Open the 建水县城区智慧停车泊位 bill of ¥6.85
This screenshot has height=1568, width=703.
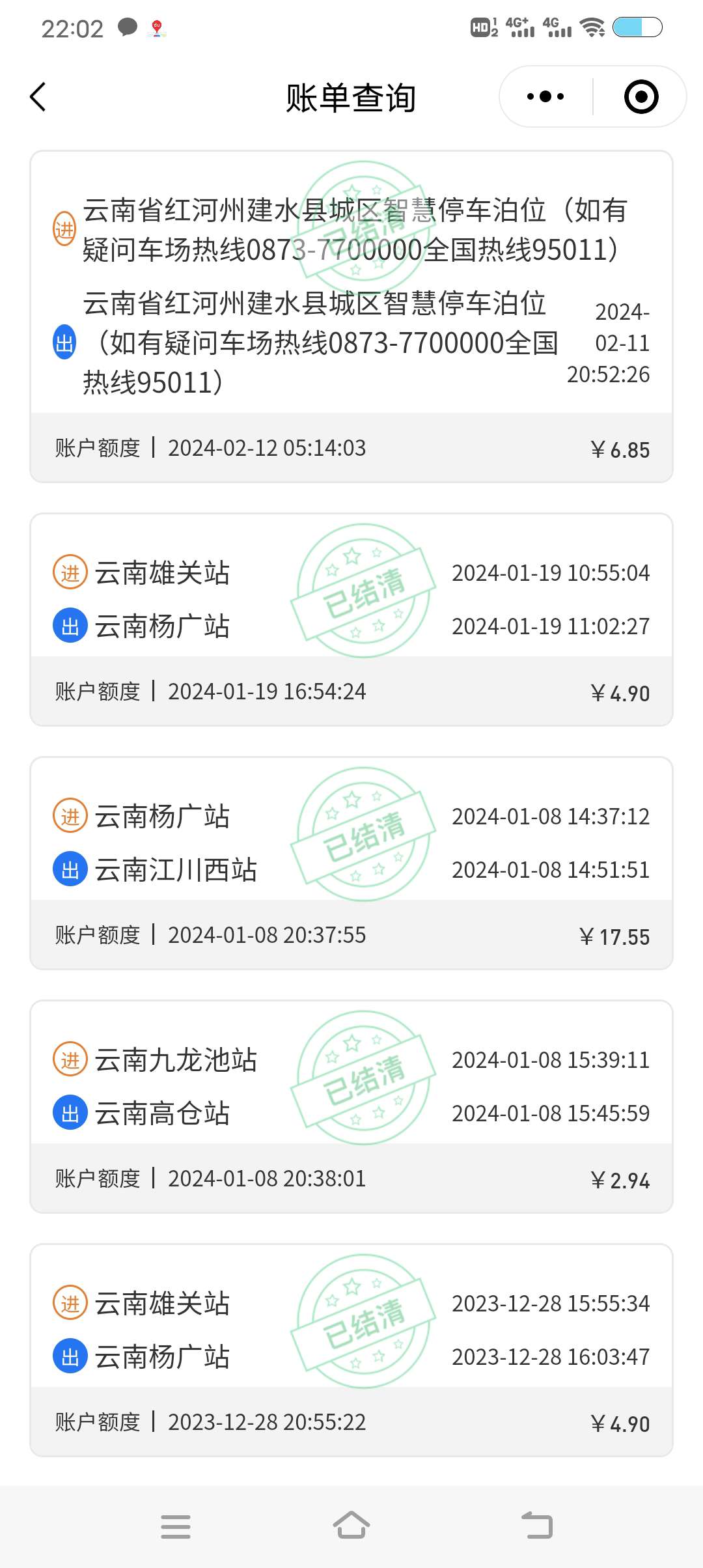click(351, 317)
